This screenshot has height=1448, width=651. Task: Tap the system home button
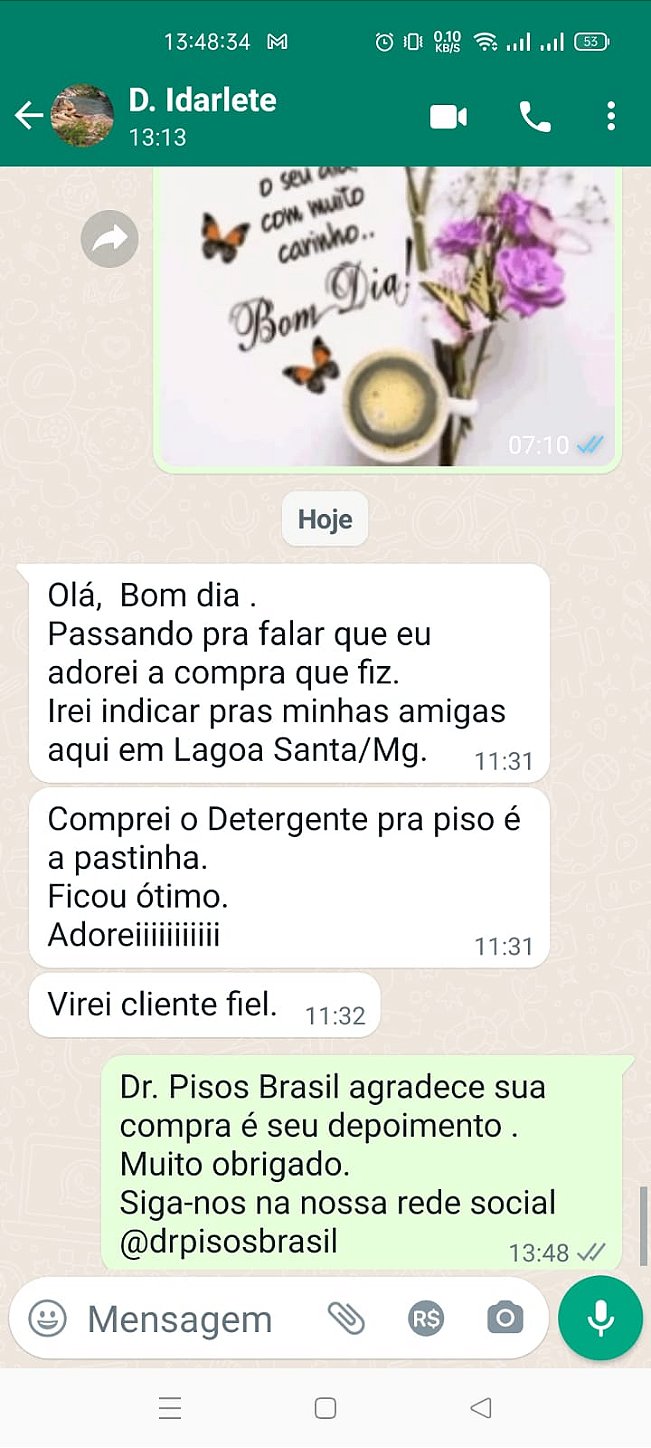click(325, 1408)
